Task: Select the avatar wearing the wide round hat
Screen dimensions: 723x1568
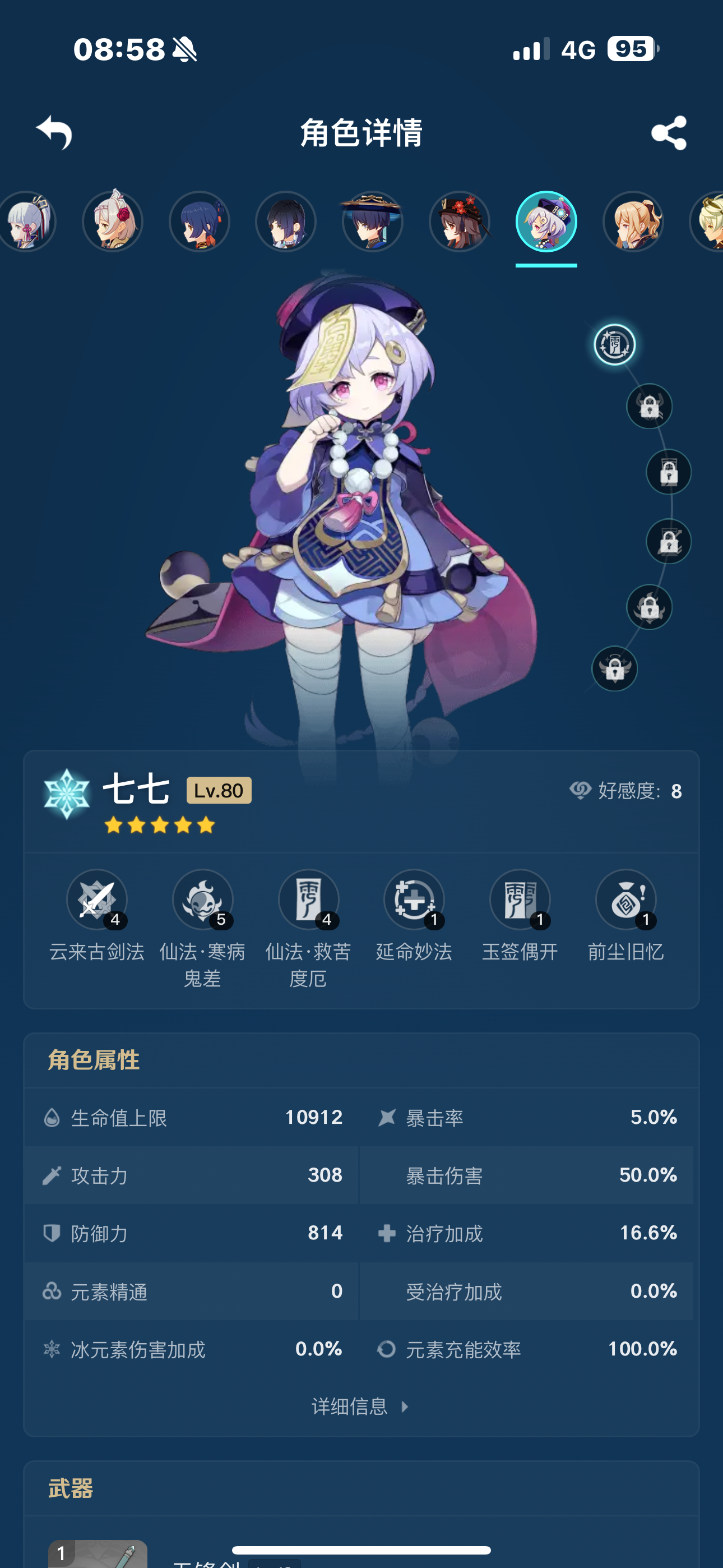Action: [x=373, y=222]
